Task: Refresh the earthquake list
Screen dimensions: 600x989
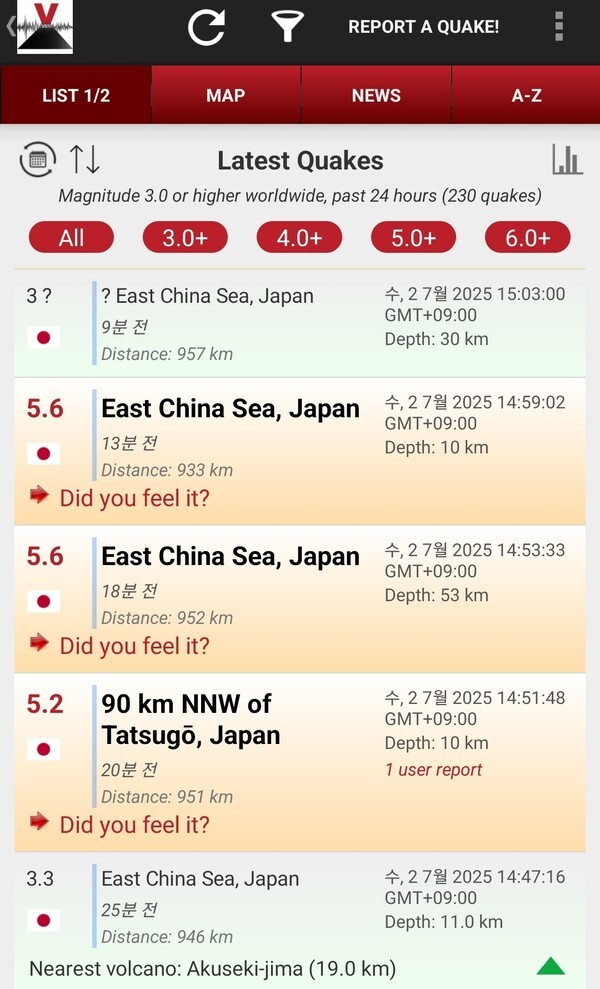Action: click(x=206, y=27)
